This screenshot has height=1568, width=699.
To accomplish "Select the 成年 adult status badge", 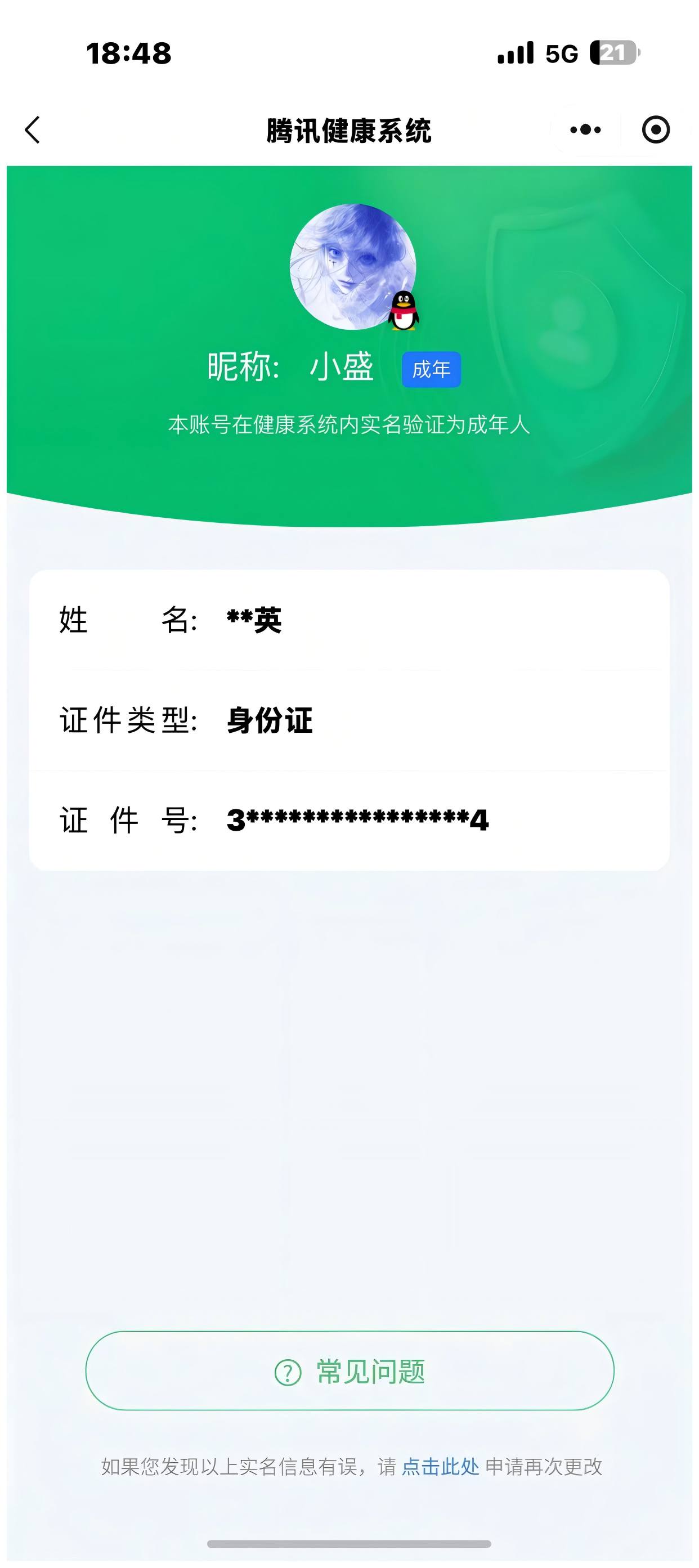I will coord(432,368).
